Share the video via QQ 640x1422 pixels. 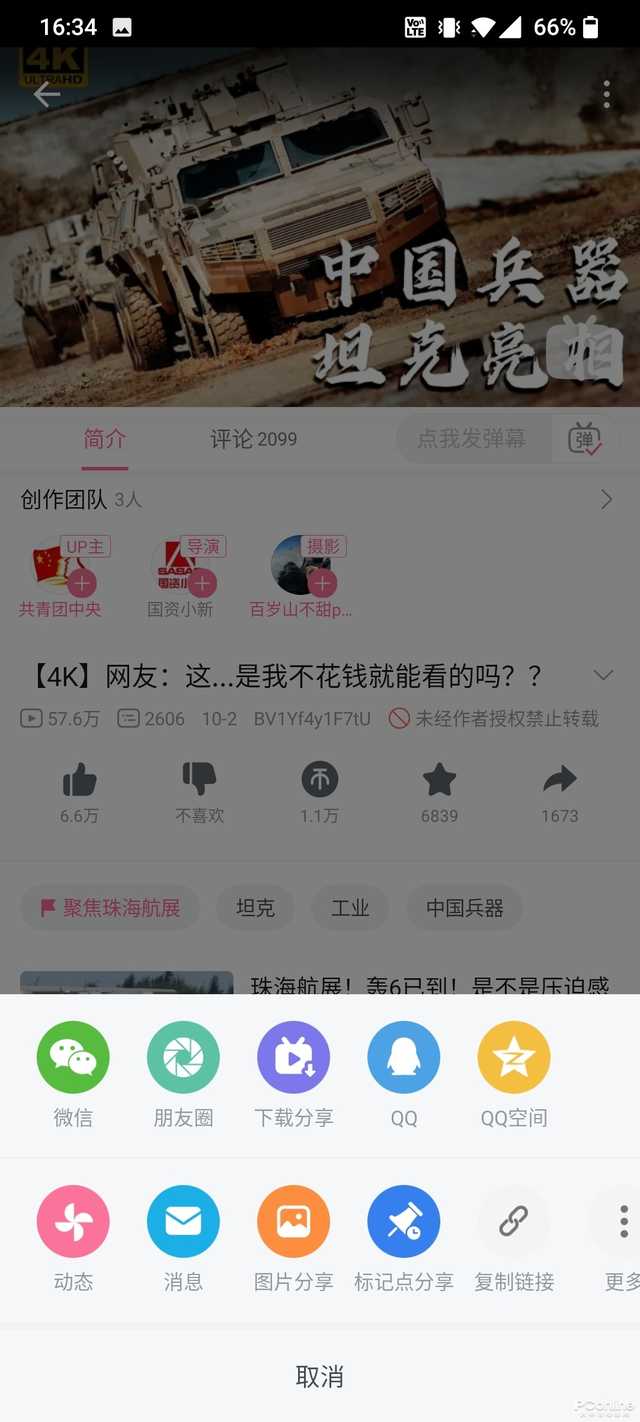(403, 1057)
